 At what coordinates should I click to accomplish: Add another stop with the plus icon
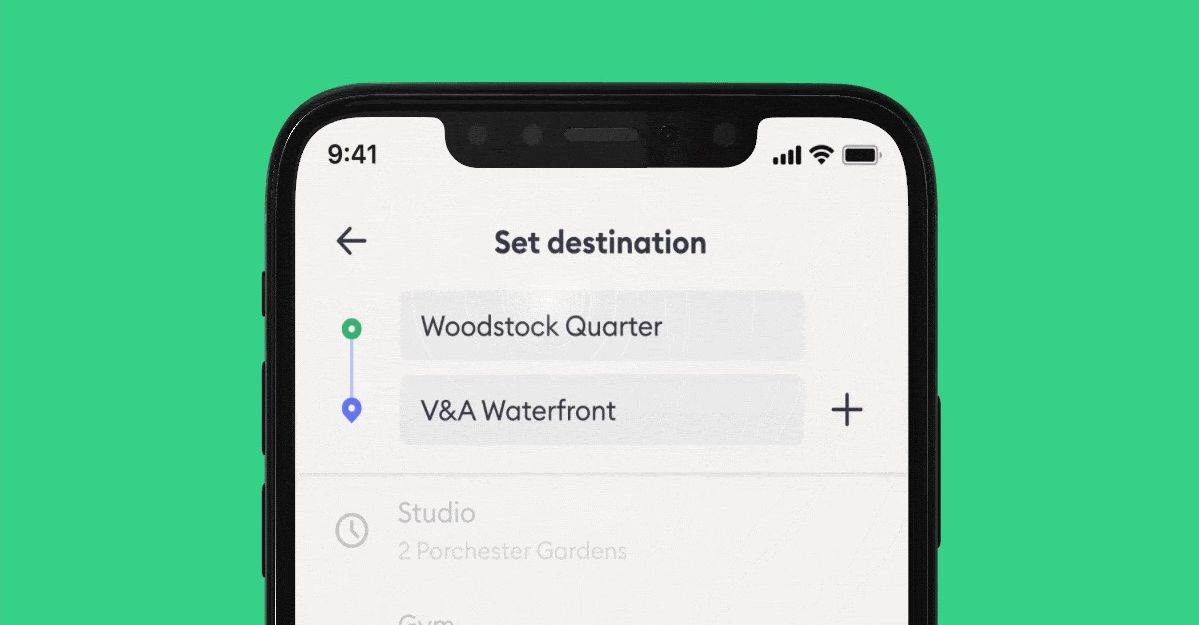pyautogui.click(x=846, y=410)
